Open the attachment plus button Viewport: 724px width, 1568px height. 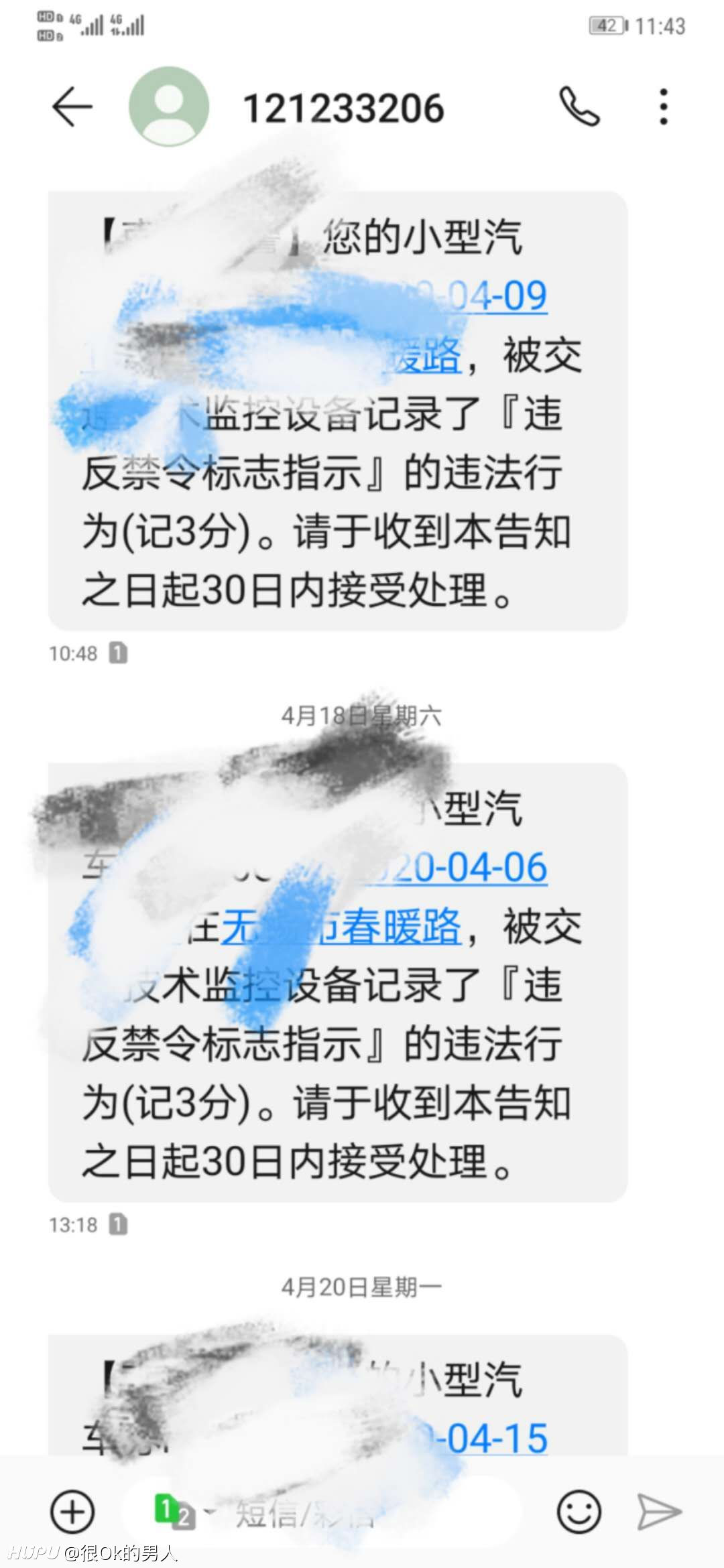[72, 1512]
